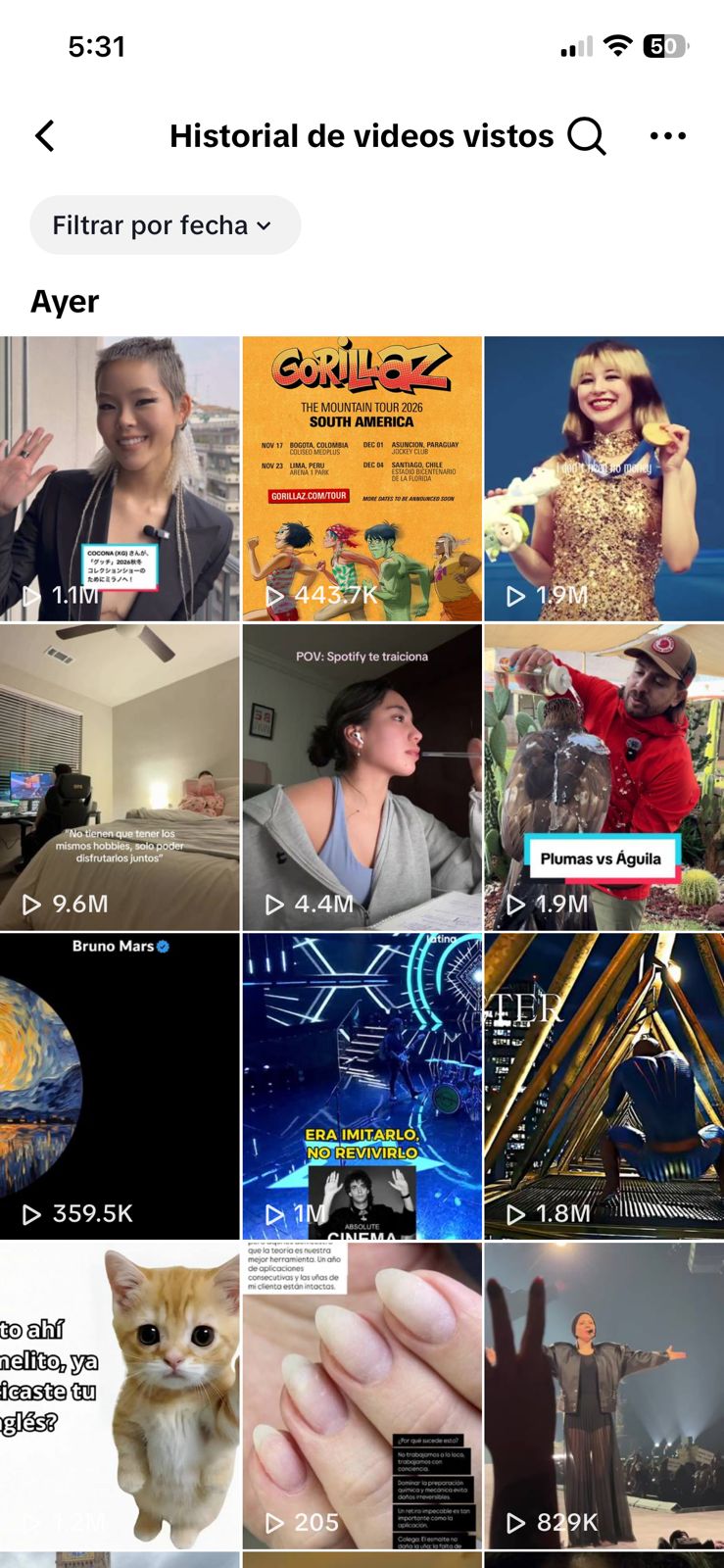Viewport: 724px width, 1568px height.
Task: Watch the Bruno Mars video
Action: point(120,1086)
